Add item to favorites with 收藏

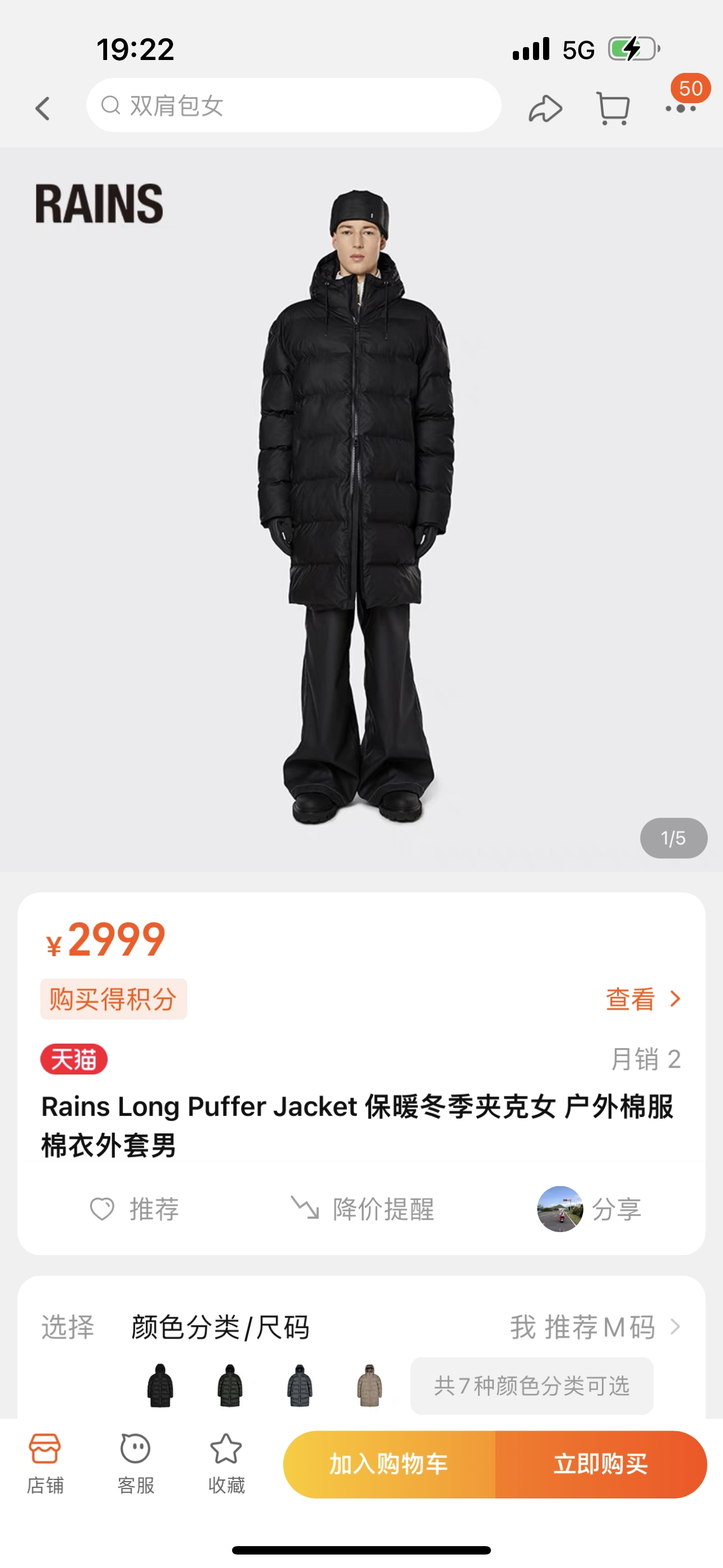[226, 1463]
